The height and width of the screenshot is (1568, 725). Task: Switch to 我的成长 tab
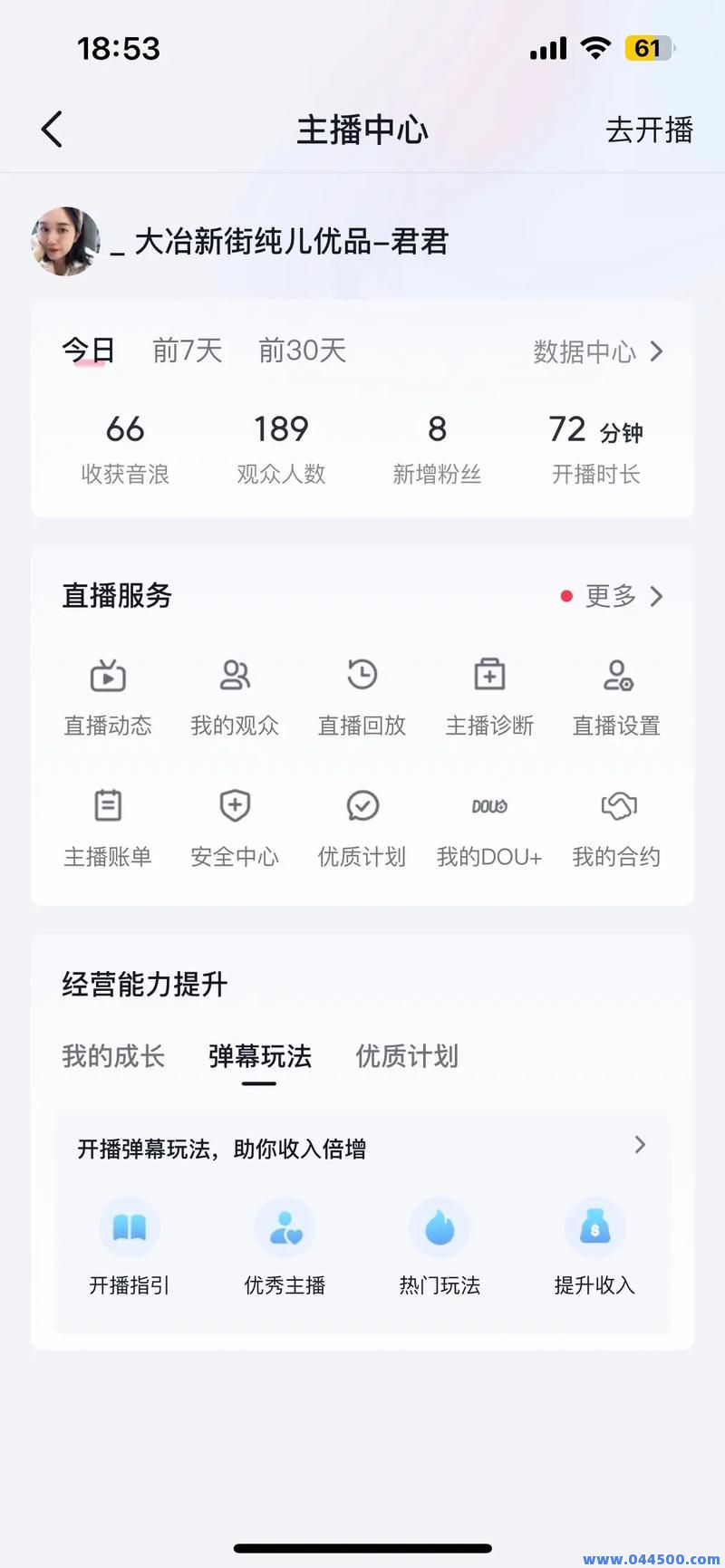[x=113, y=1056]
